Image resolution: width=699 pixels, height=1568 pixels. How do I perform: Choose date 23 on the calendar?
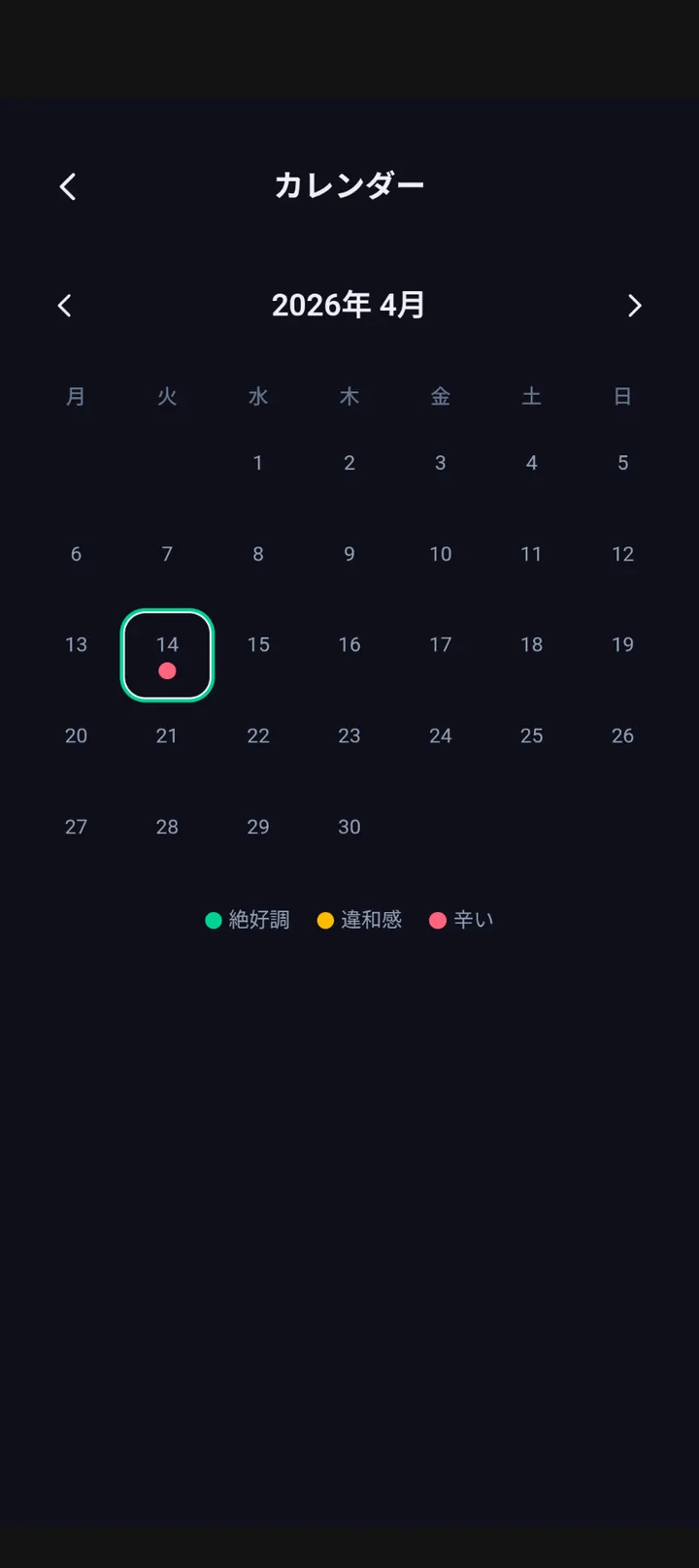click(x=349, y=736)
